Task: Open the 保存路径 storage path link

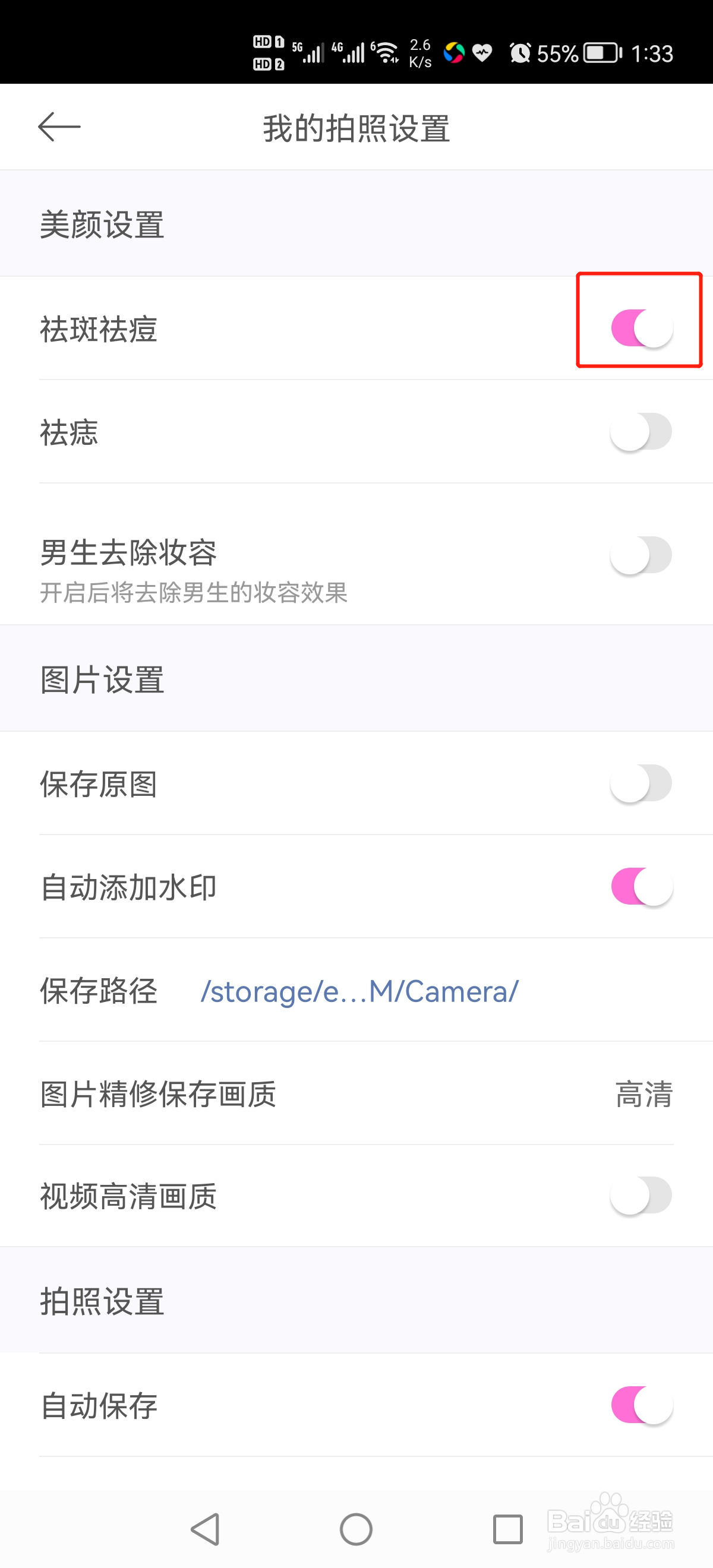Action: [x=359, y=990]
